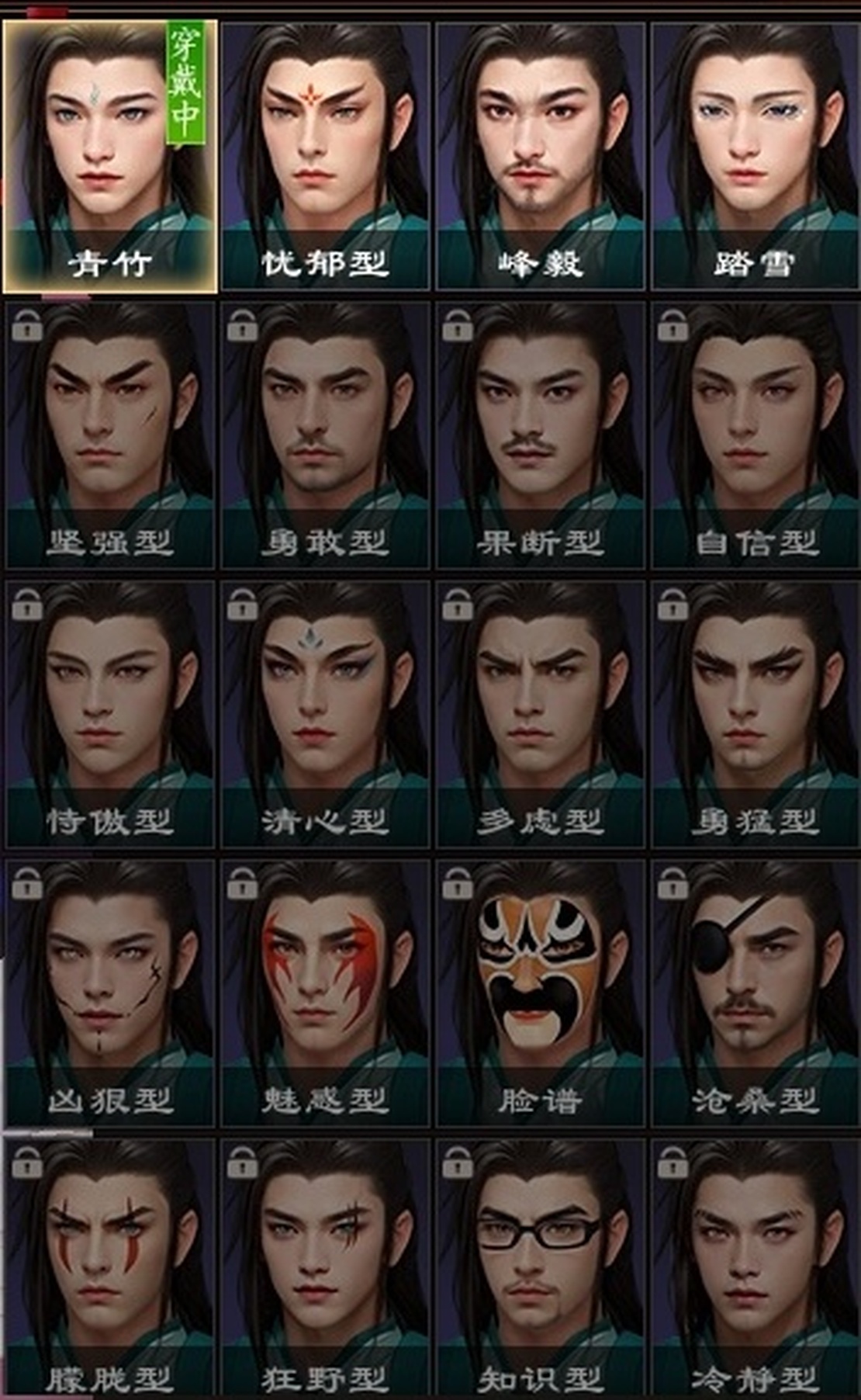
Task: Tap the locked 坚强型 face
Action: point(109,435)
